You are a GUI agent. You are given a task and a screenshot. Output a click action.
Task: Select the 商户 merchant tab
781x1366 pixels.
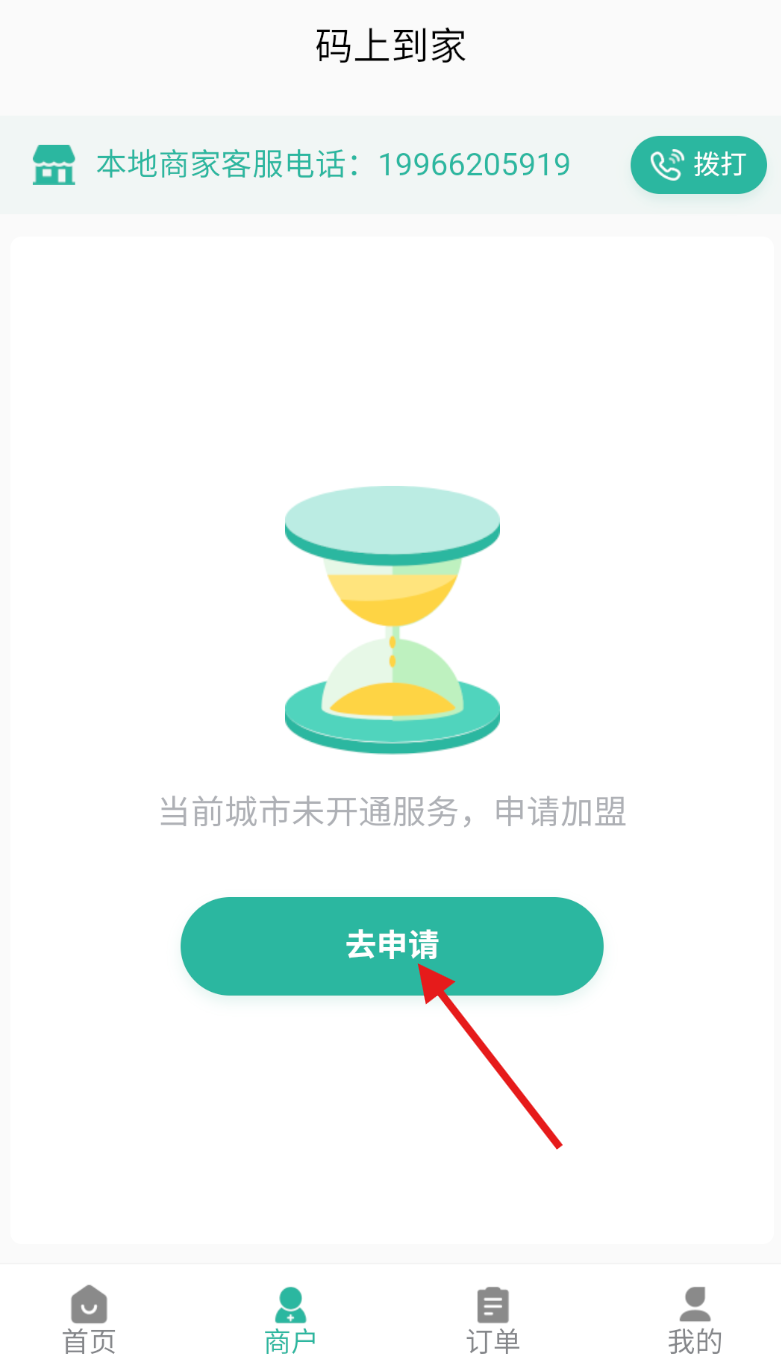click(x=290, y=1320)
